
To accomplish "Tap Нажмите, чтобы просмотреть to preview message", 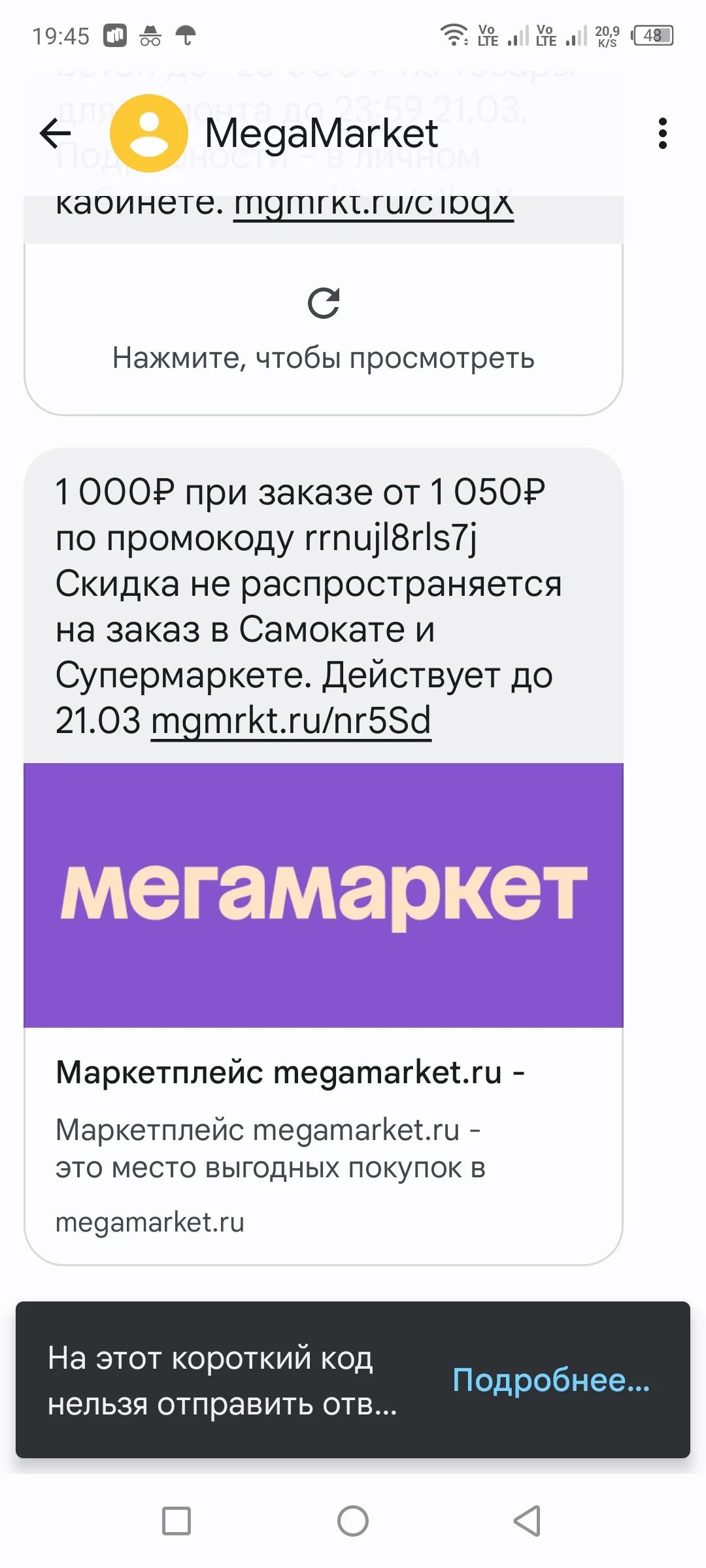I will pos(324,357).
